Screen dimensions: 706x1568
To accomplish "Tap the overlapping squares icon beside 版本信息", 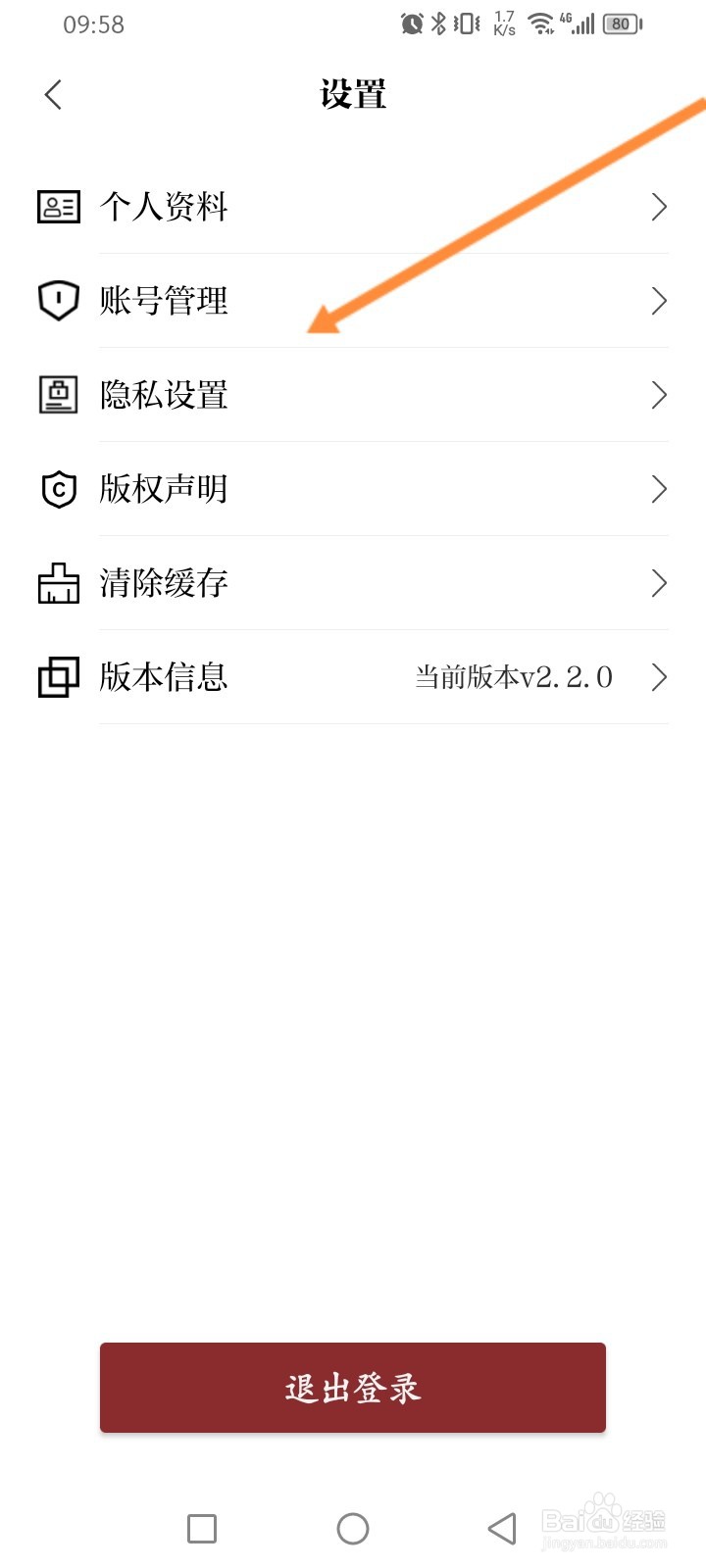I will [58, 676].
